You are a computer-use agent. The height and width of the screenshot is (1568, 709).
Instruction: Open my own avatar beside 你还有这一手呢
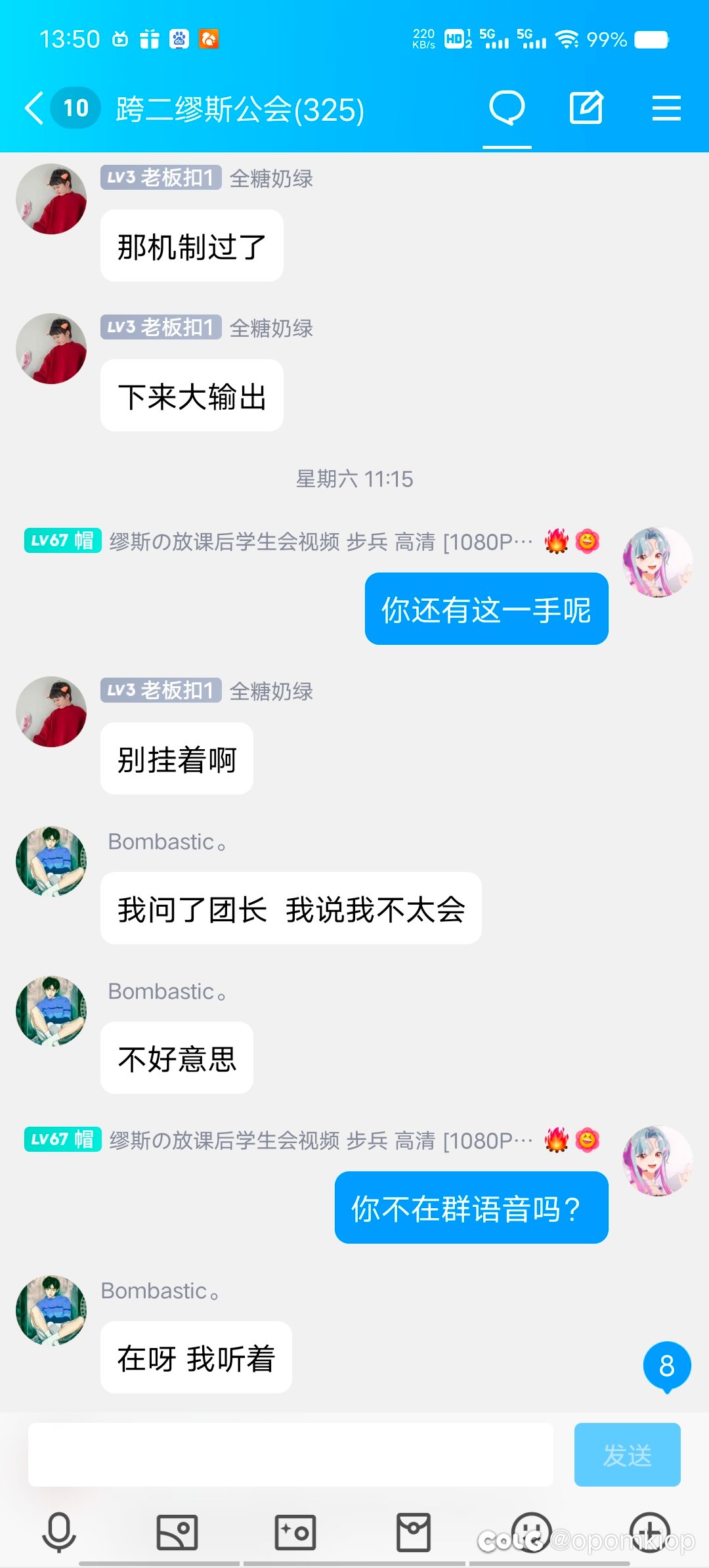(x=658, y=562)
